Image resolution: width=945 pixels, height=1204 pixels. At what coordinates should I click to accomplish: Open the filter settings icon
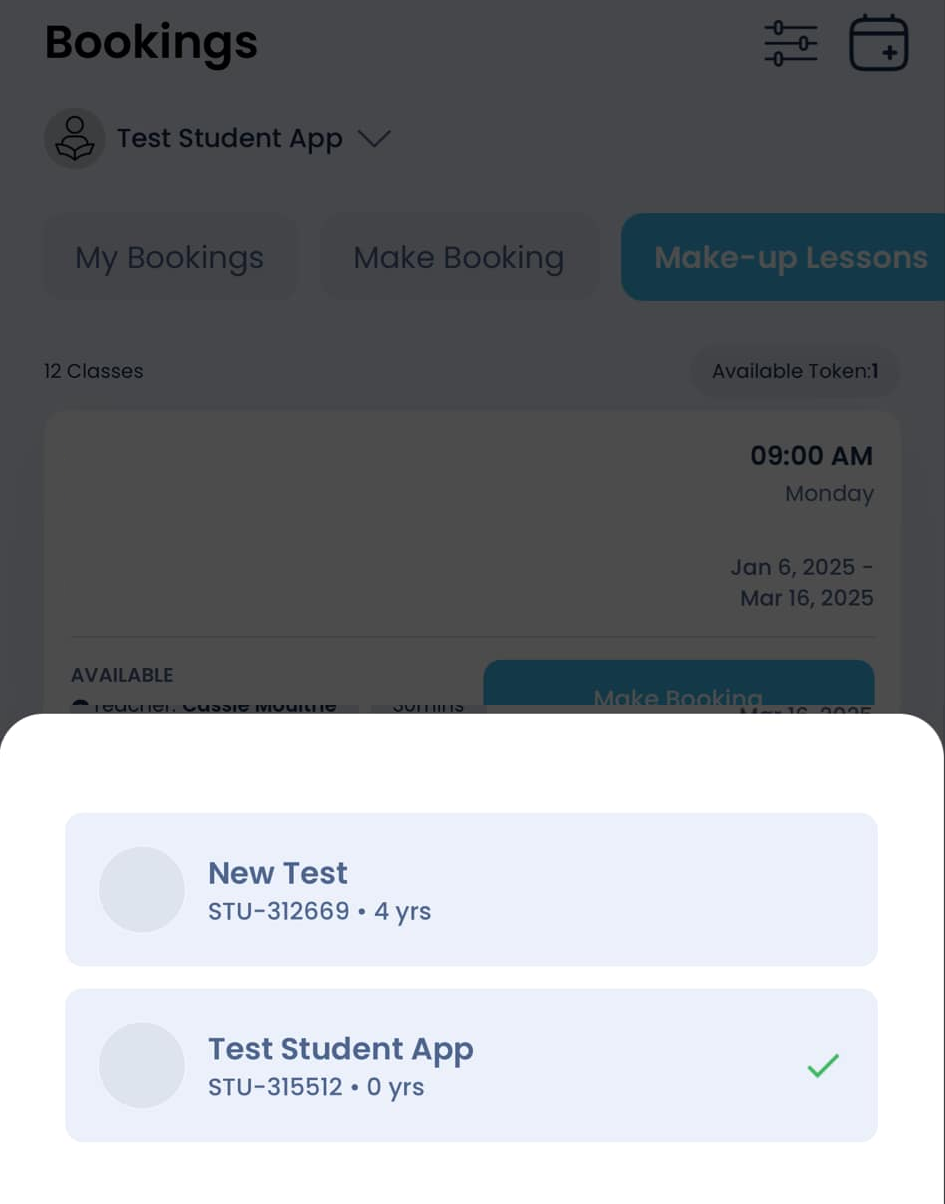pos(790,44)
